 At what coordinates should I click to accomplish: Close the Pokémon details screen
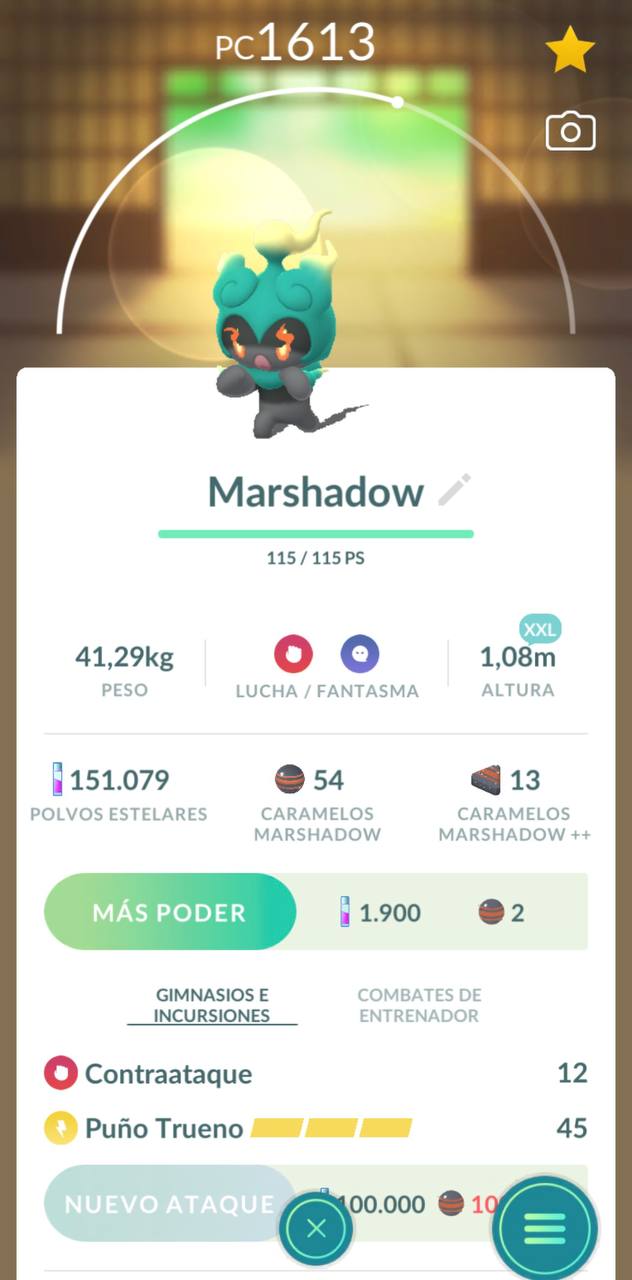pyautogui.click(x=317, y=1229)
